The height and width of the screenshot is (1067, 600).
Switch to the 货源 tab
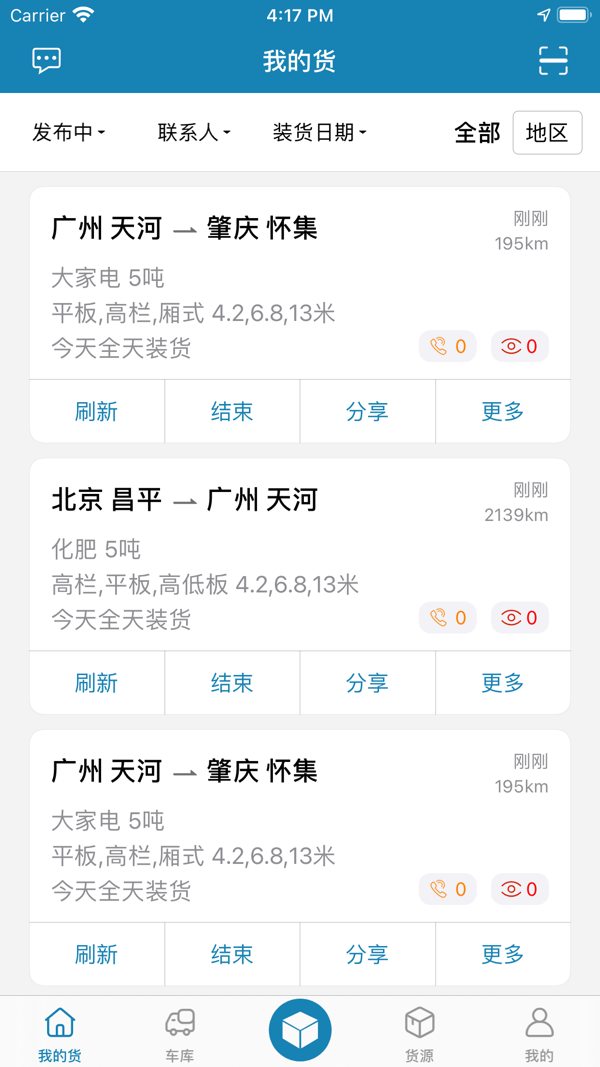click(420, 1033)
